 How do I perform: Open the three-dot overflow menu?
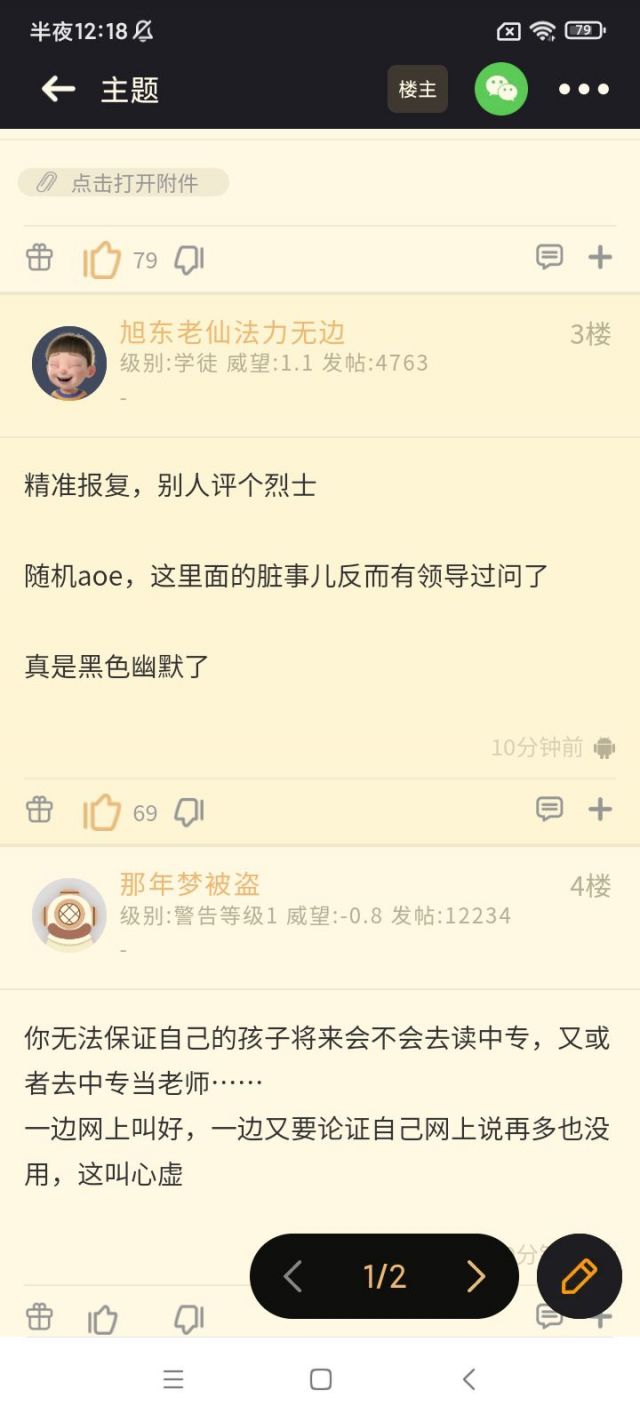click(584, 90)
